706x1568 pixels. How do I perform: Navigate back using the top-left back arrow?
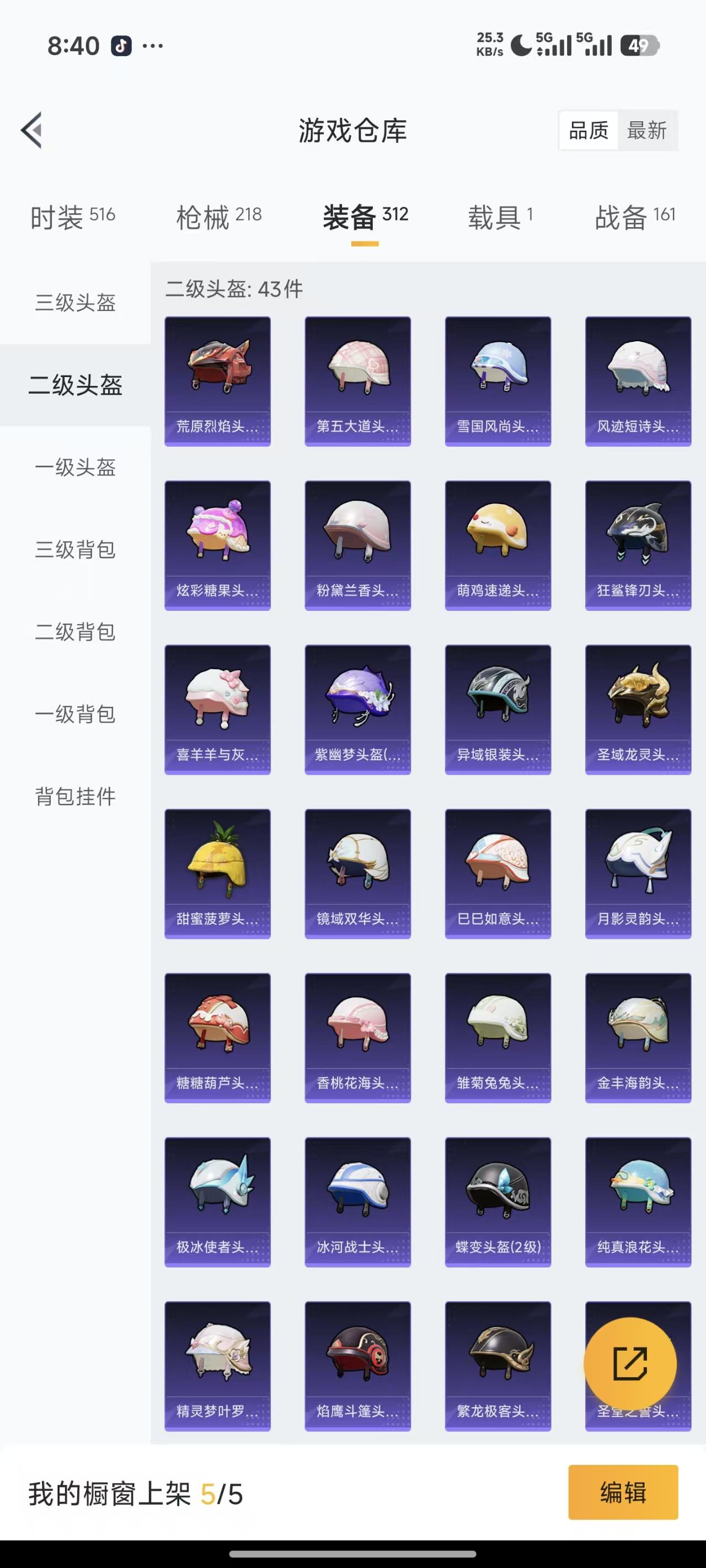coord(31,130)
